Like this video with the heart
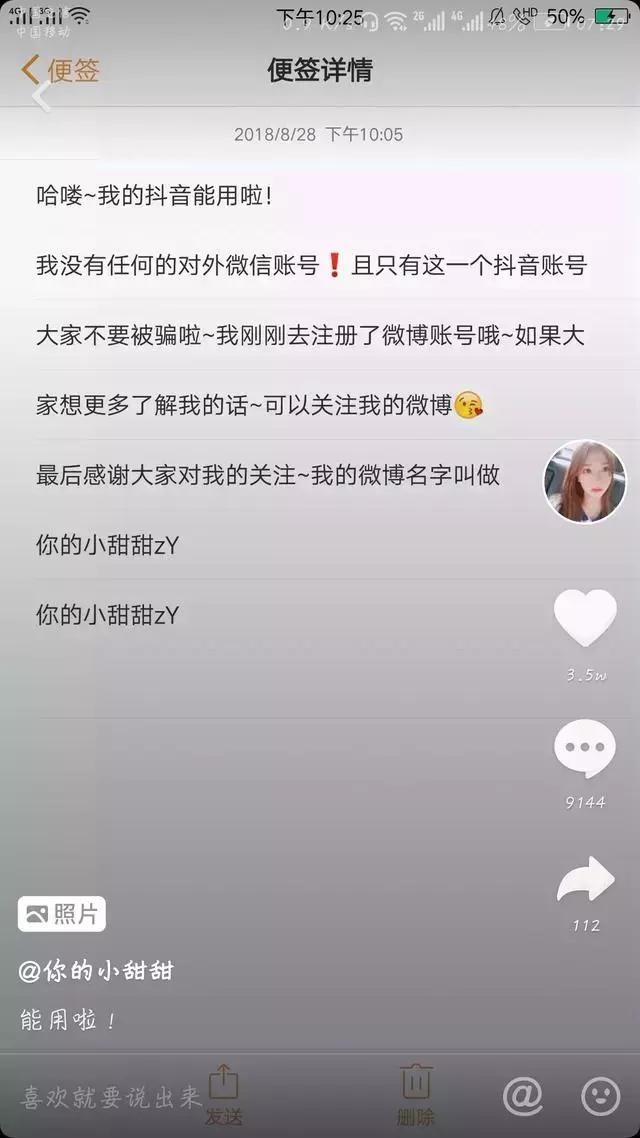640x1138 pixels. click(x=585, y=619)
